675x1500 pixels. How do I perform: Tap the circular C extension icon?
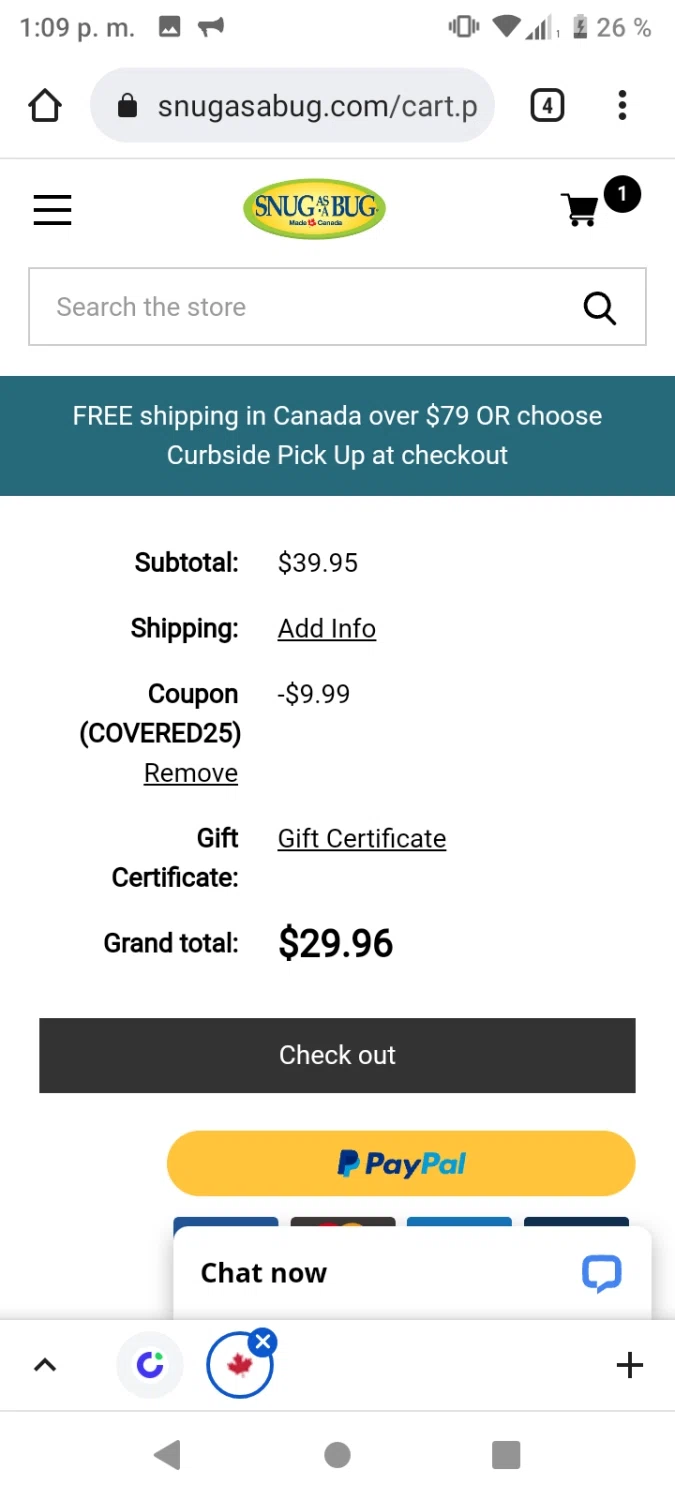coord(150,1365)
